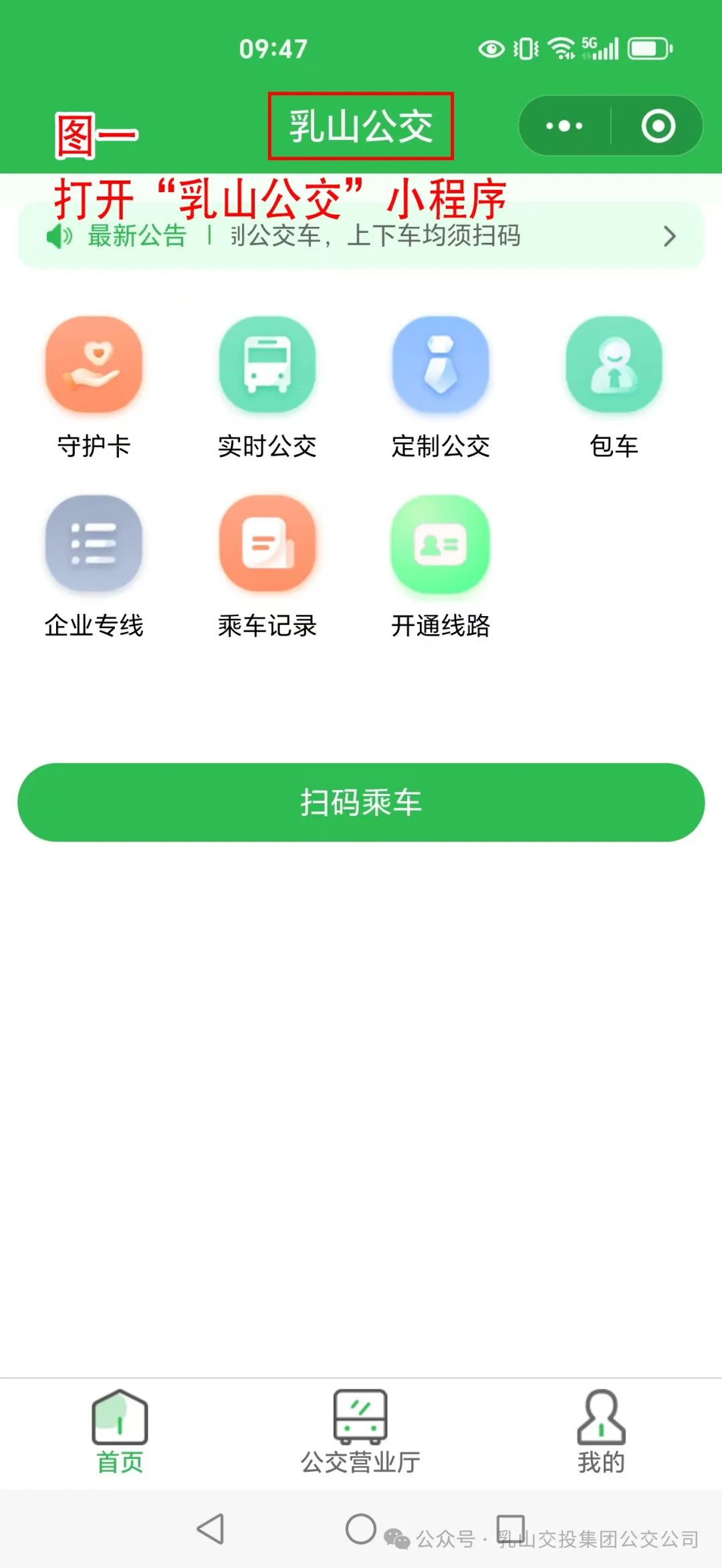View 乘车记录 ride history icon
Image resolution: width=722 pixels, height=1568 pixels.
pos(267,545)
